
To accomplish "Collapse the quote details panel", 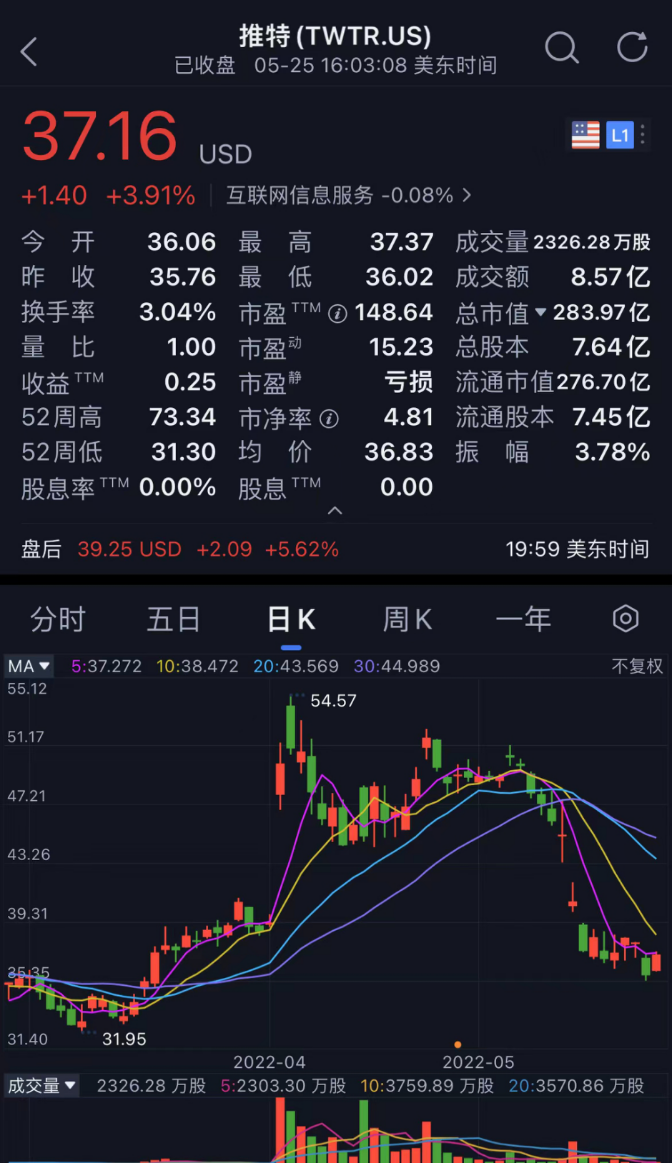I will (336, 511).
